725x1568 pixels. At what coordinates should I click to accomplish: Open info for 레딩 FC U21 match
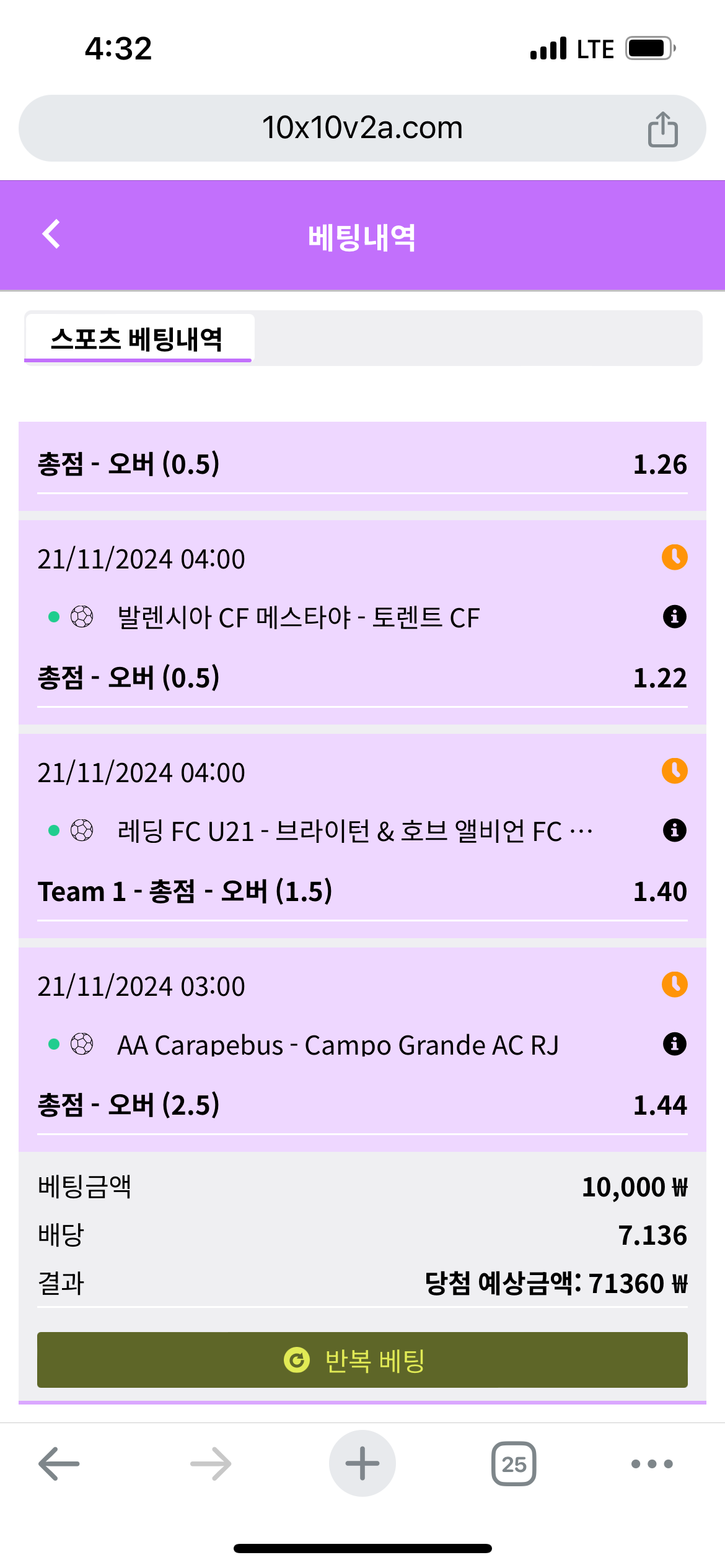point(674,830)
